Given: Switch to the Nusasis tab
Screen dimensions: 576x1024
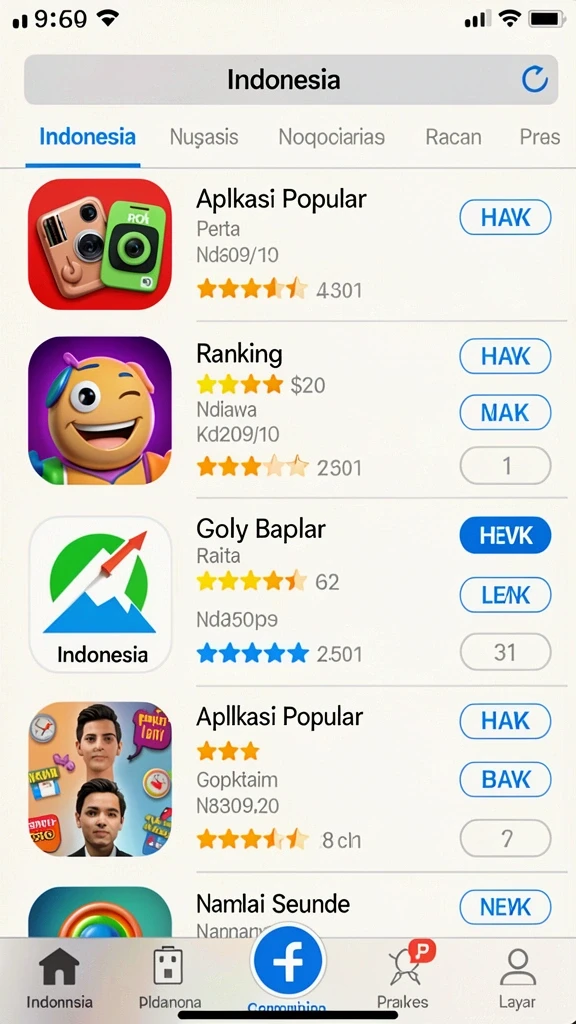Looking at the screenshot, I should pyautogui.click(x=204, y=137).
